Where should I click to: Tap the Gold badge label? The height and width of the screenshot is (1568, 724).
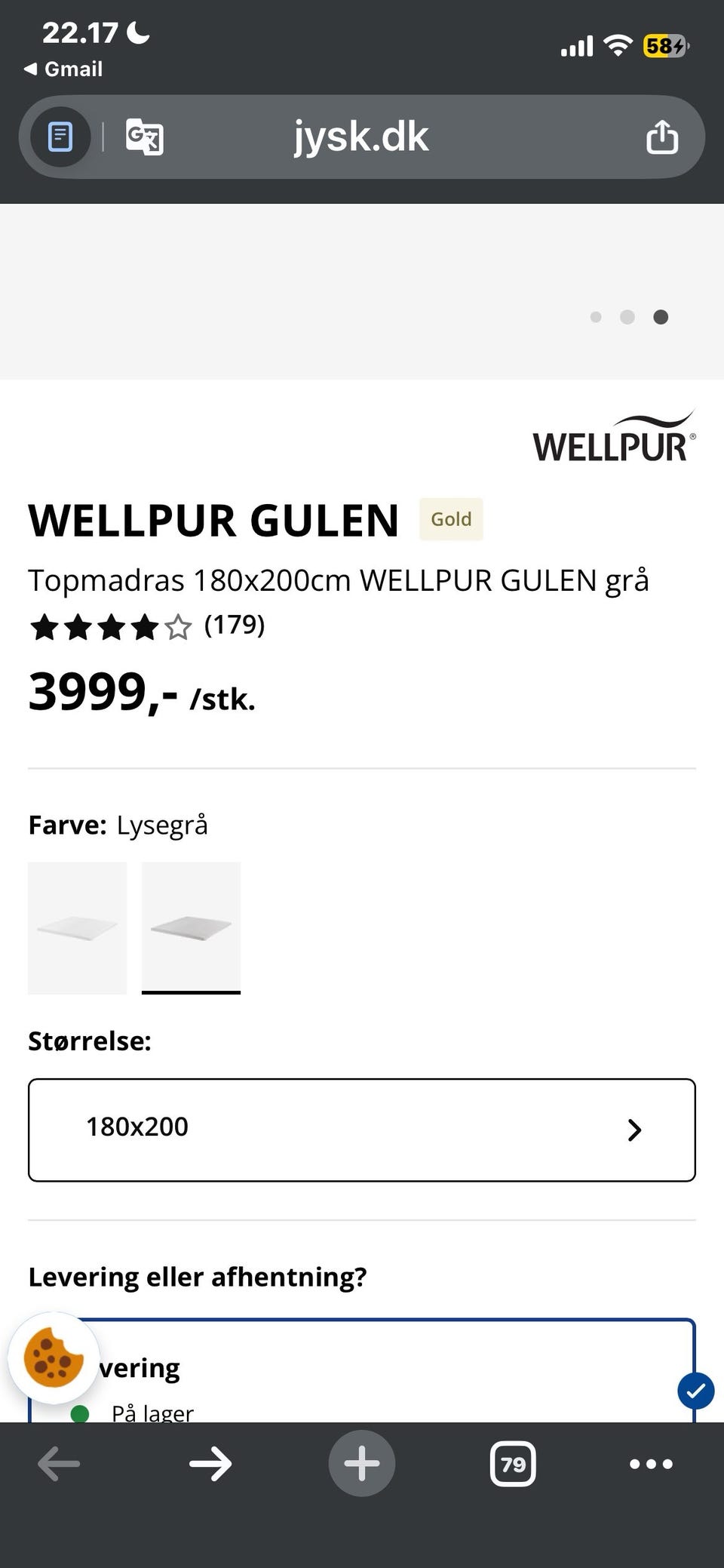[450, 519]
